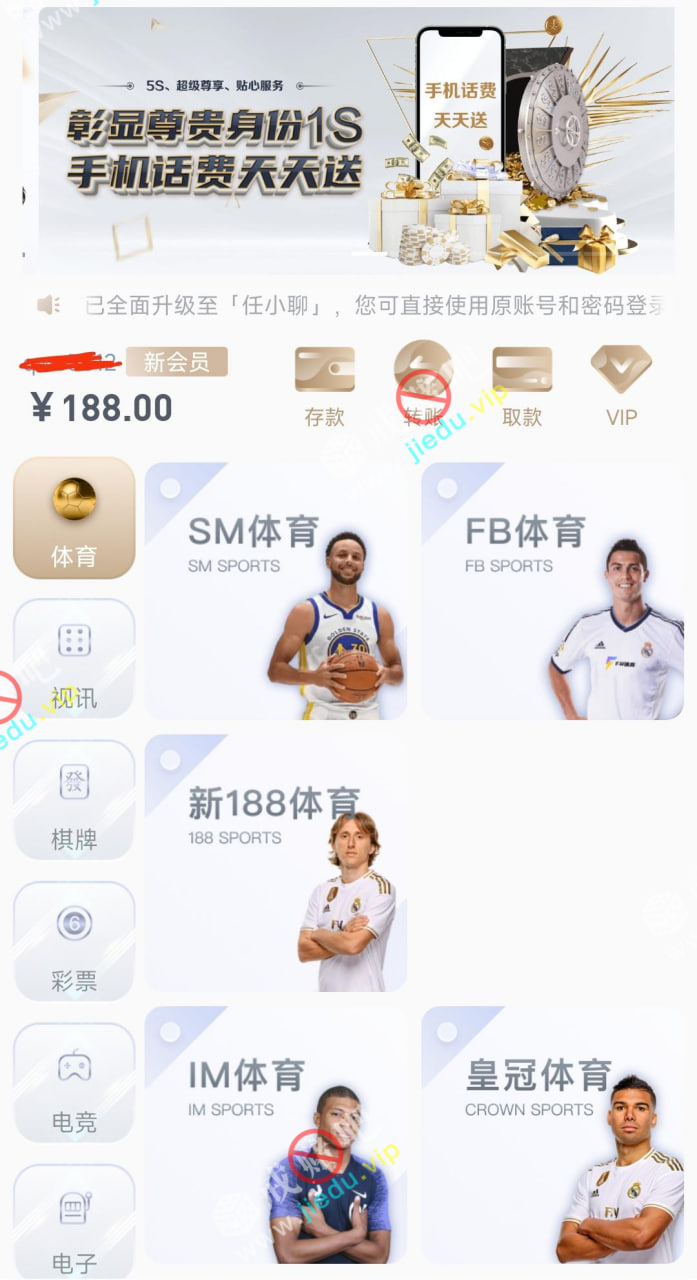Switch to the 棋牌 category
Screen dimensions: 697x1280
pos(74,801)
